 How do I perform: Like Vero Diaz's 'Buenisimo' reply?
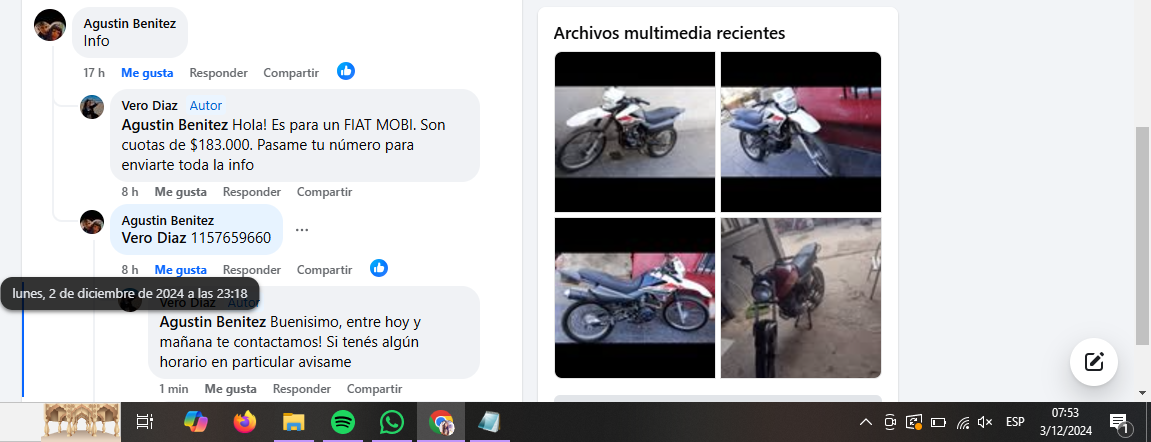point(231,389)
